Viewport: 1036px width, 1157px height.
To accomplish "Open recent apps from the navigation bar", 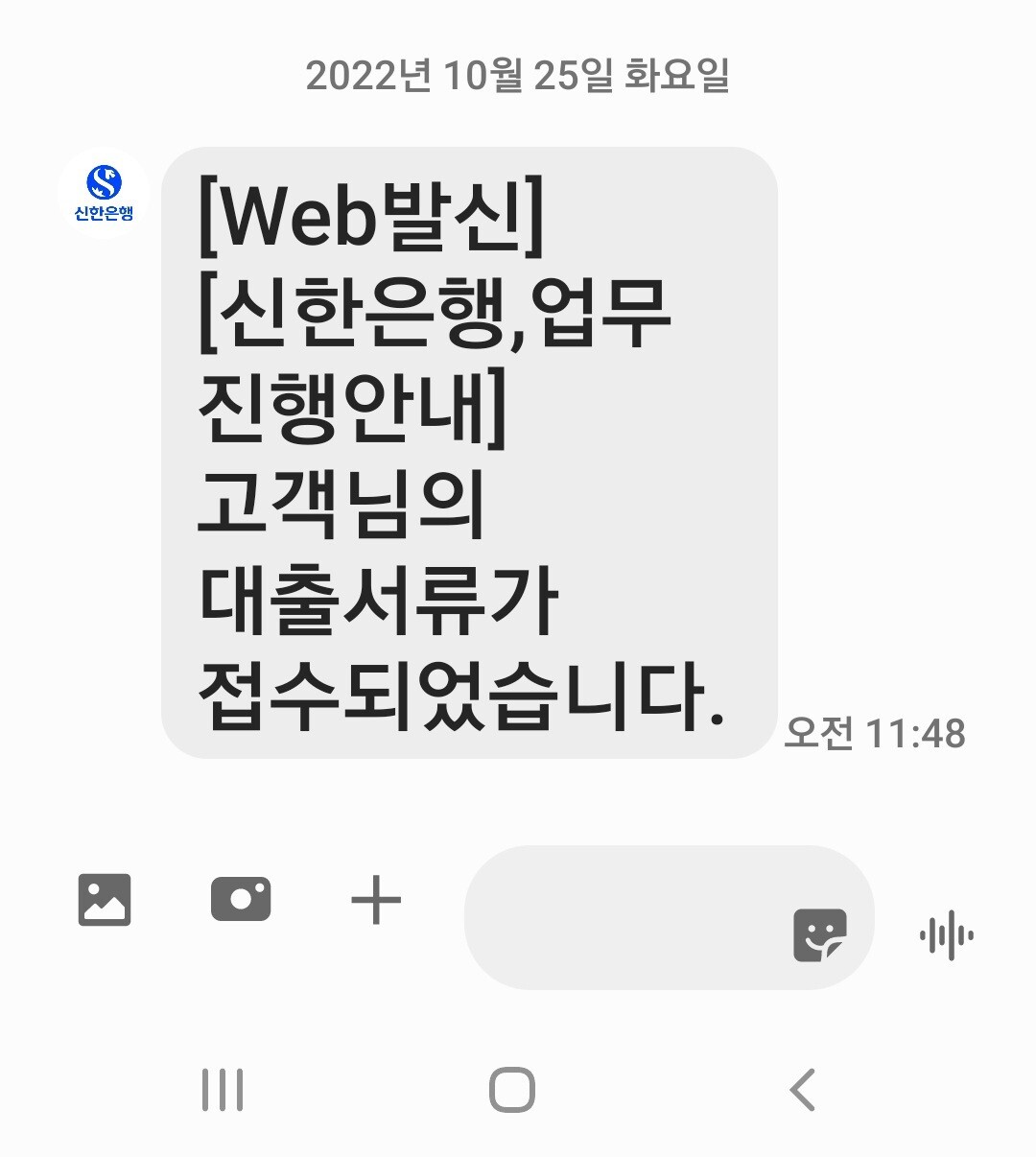I will click(224, 1088).
